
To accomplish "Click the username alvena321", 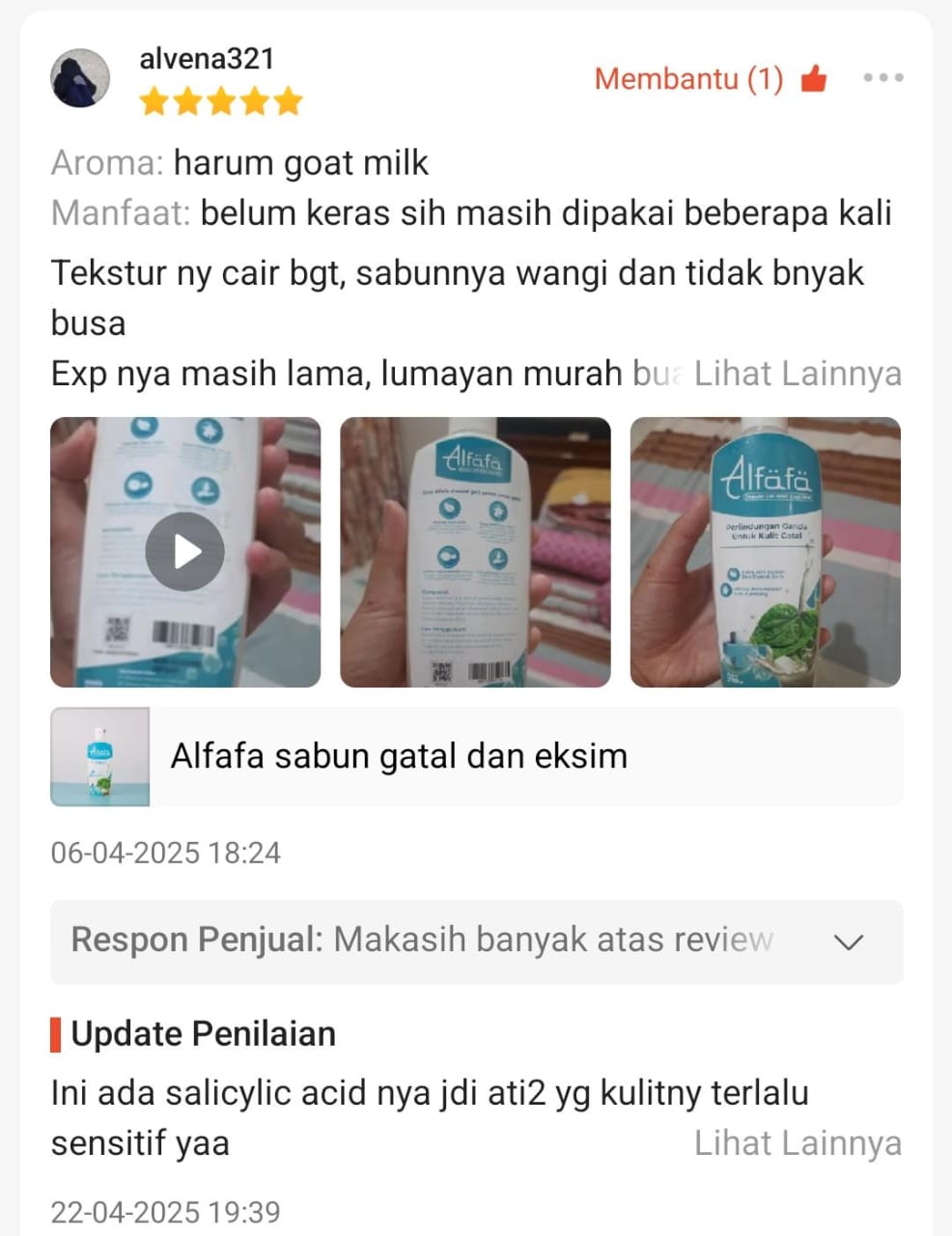I will [206, 59].
